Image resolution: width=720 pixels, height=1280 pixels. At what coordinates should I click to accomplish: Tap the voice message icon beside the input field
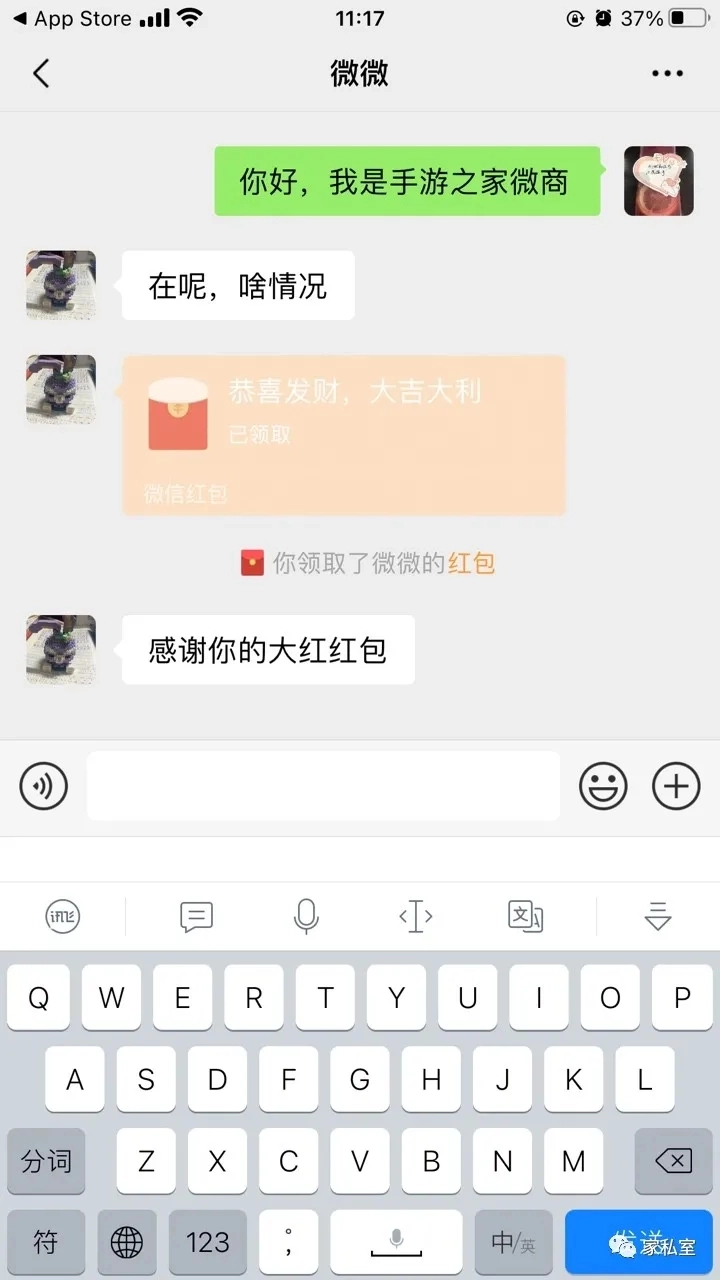42,786
